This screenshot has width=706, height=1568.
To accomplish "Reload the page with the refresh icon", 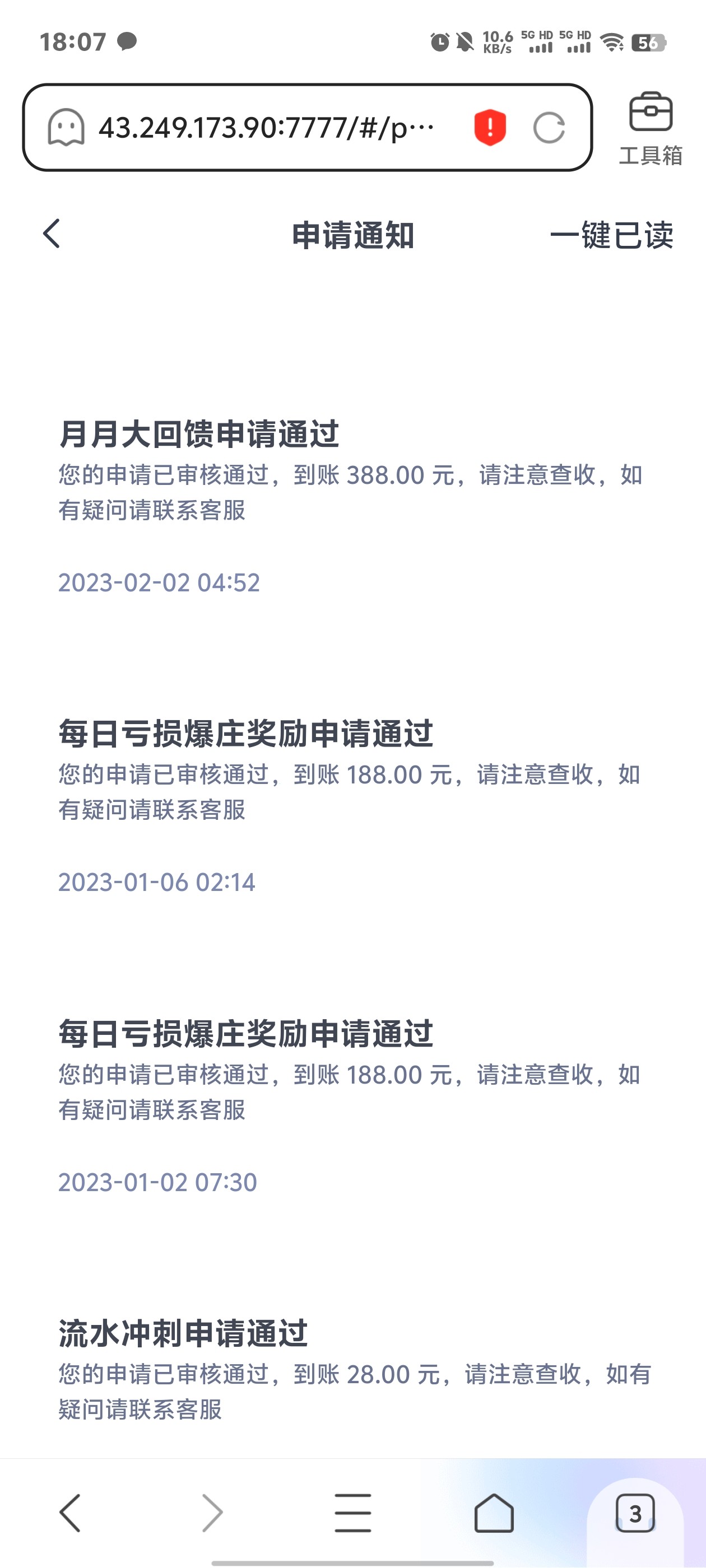I will pos(549,128).
